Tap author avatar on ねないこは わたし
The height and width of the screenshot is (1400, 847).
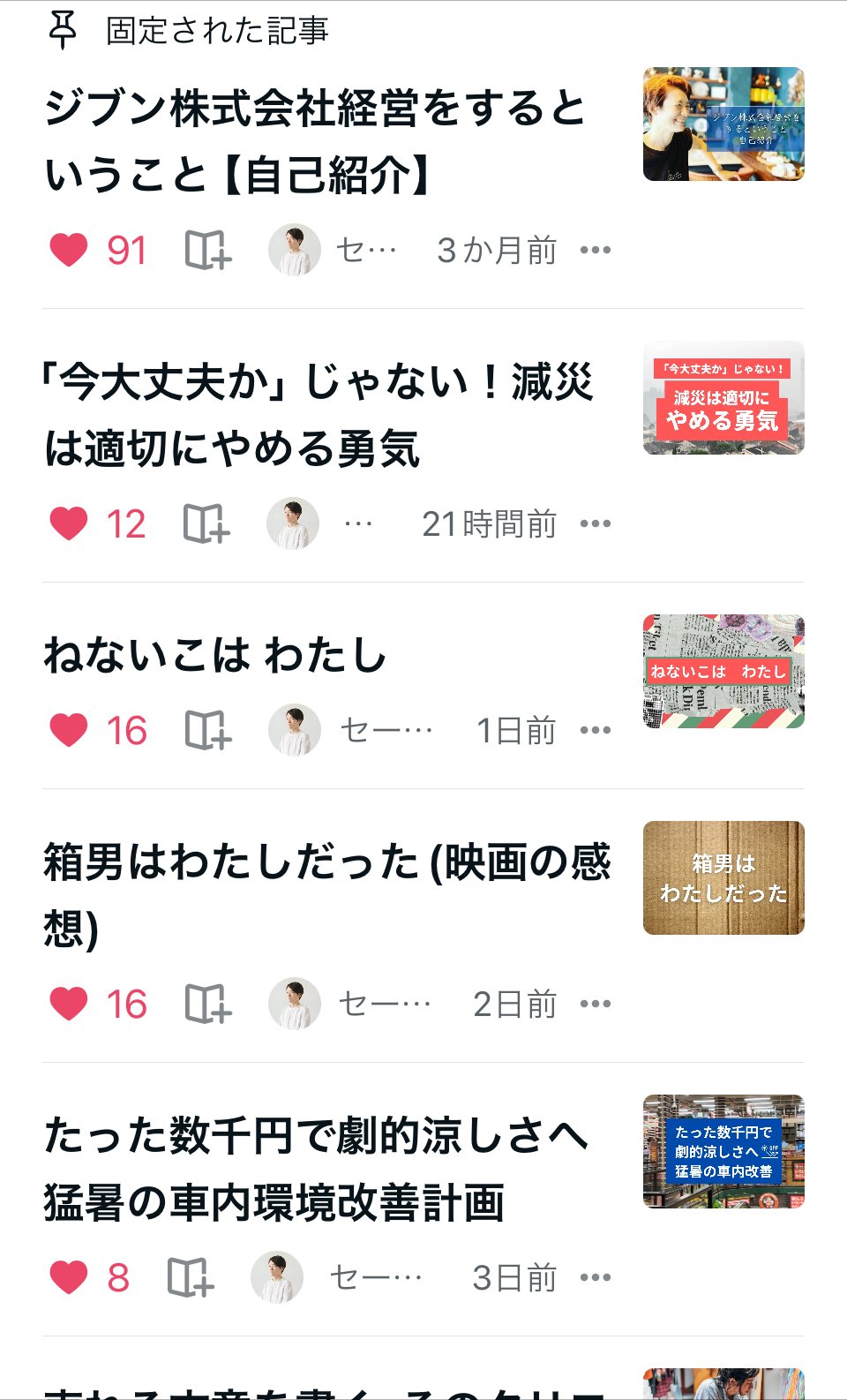[x=295, y=731]
